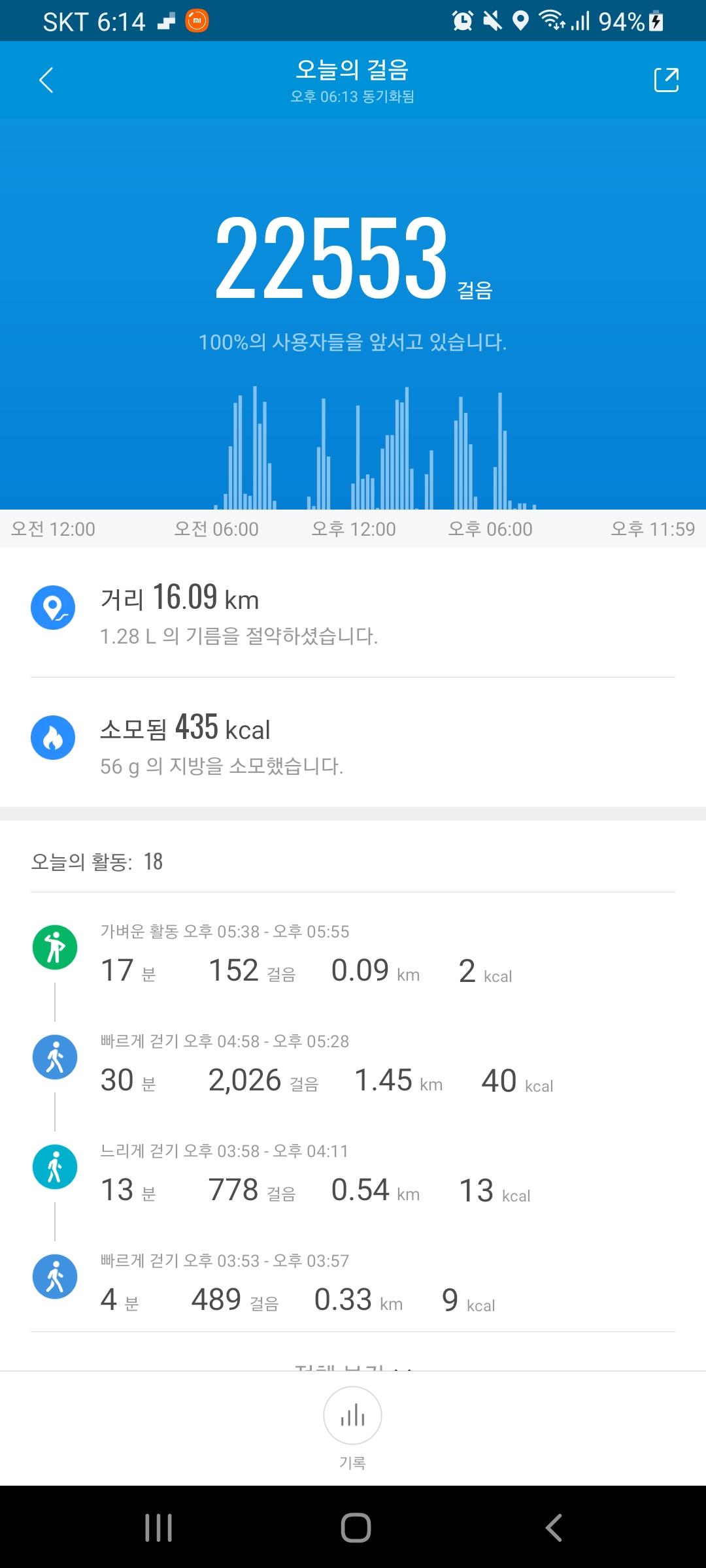Image resolution: width=706 pixels, height=1568 pixels.
Task: Open the 소모됨 435 kcal row
Action: tap(353, 743)
